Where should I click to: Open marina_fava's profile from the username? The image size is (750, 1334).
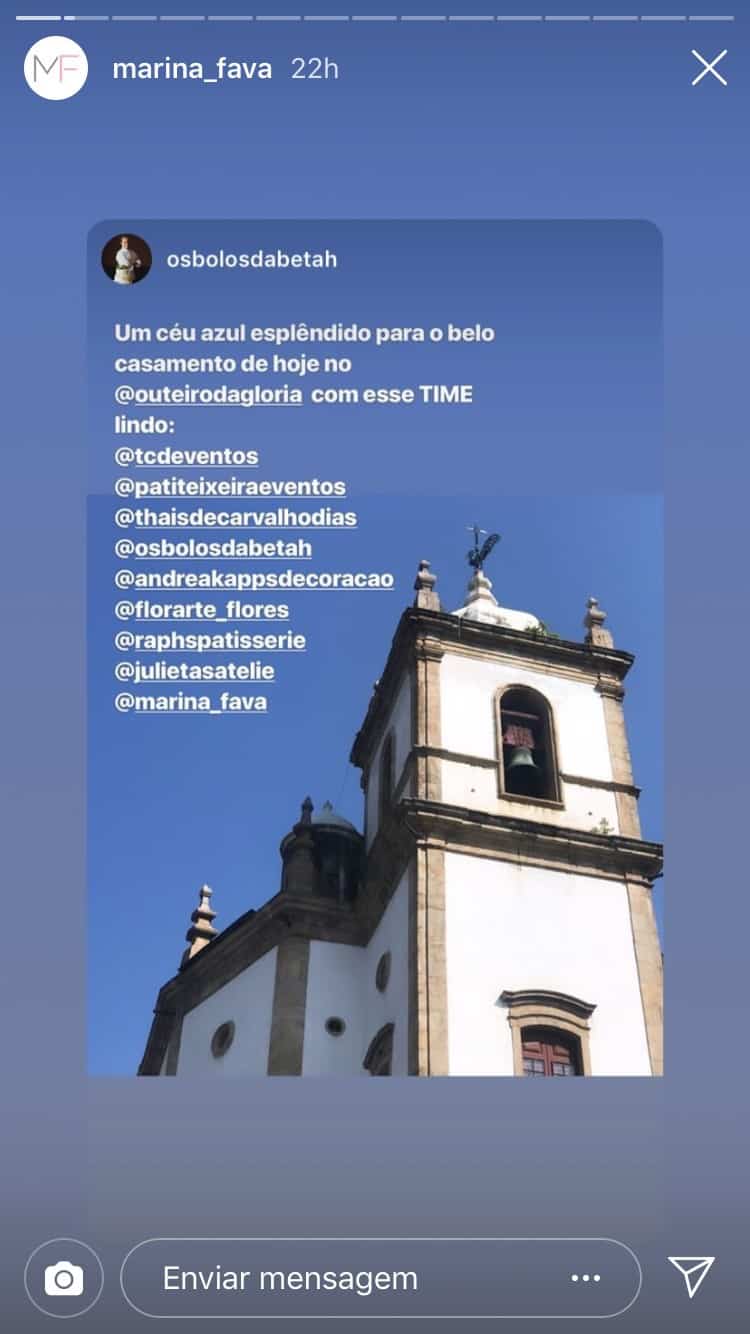point(192,69)
